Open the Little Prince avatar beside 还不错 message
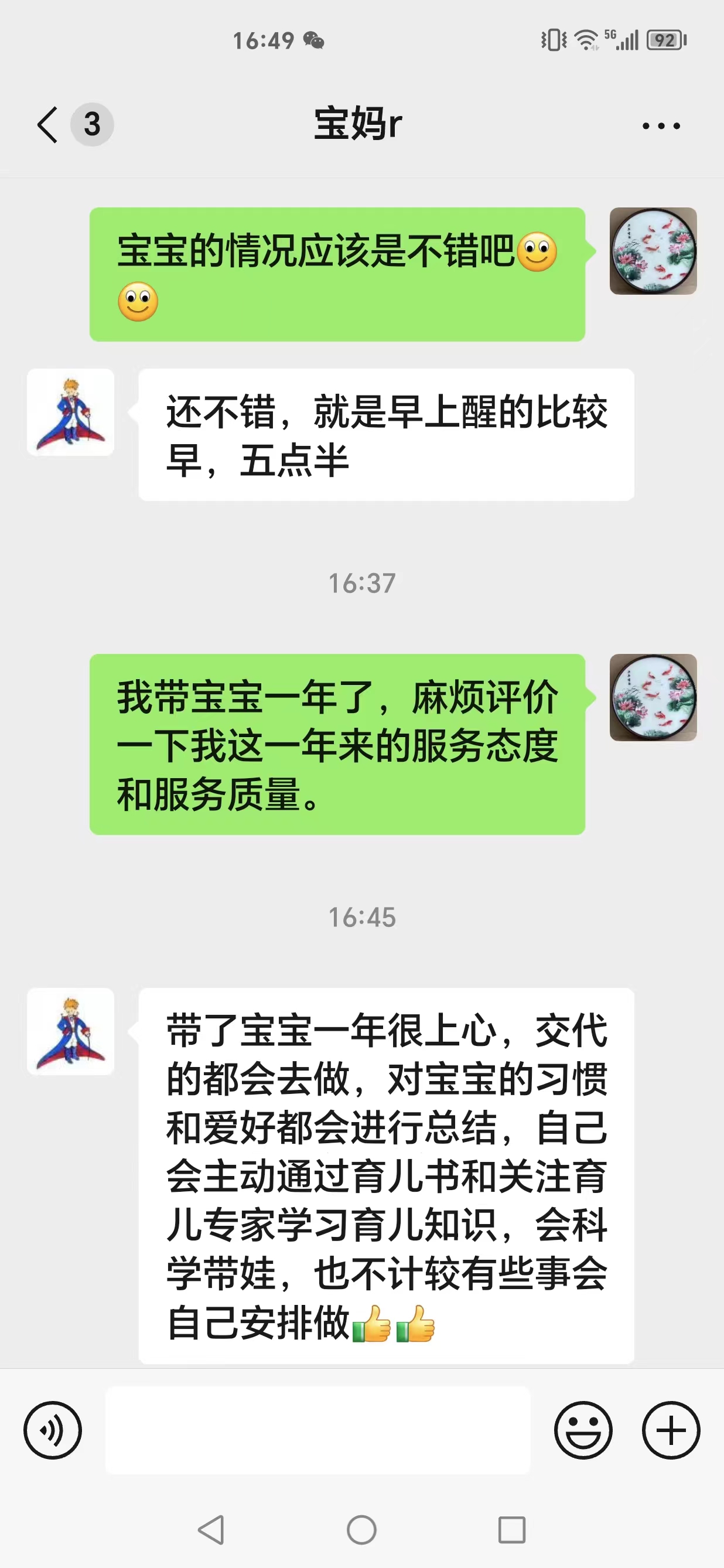This screenshot has width=724, height=1568. (70, 412)
